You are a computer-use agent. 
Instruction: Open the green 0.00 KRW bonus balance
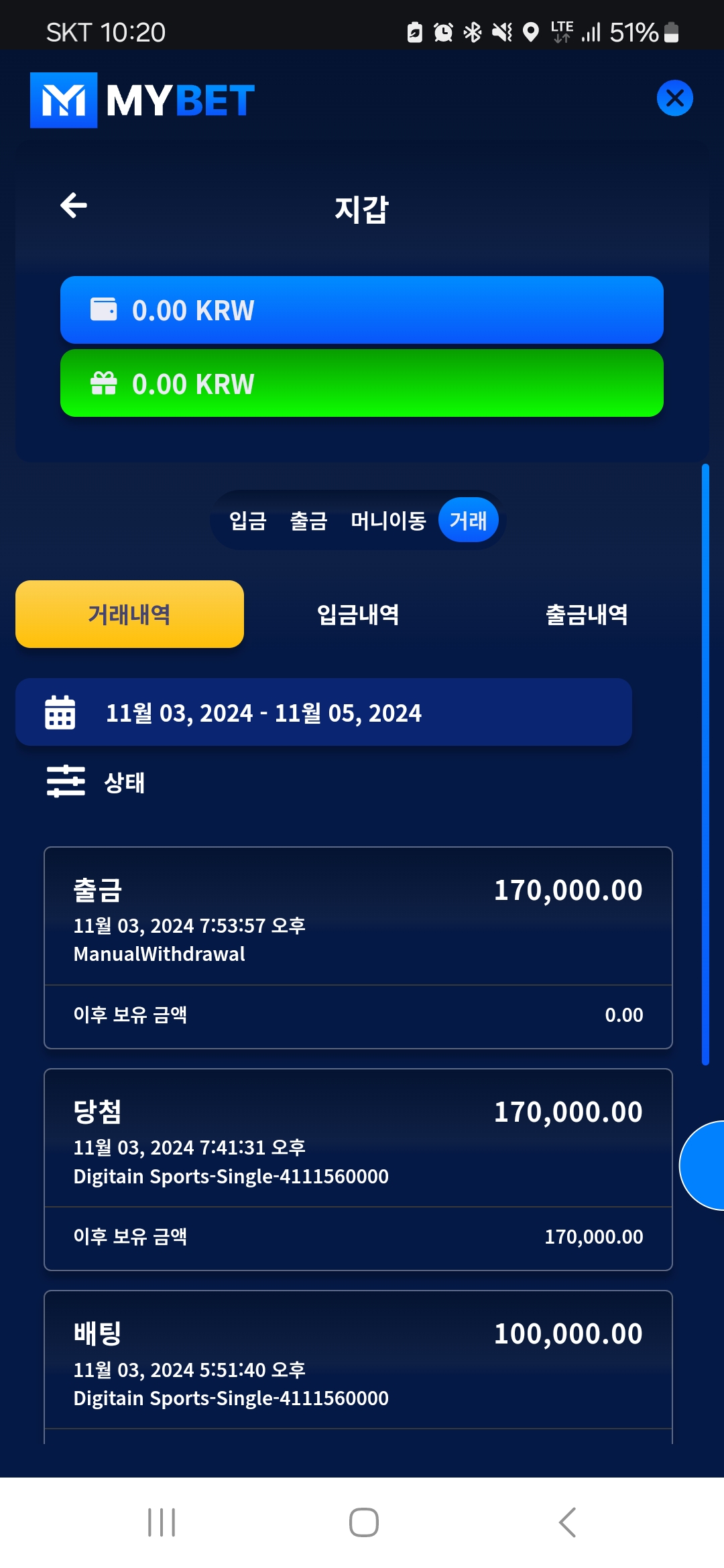pyautogui.click(x=361, y=383)
